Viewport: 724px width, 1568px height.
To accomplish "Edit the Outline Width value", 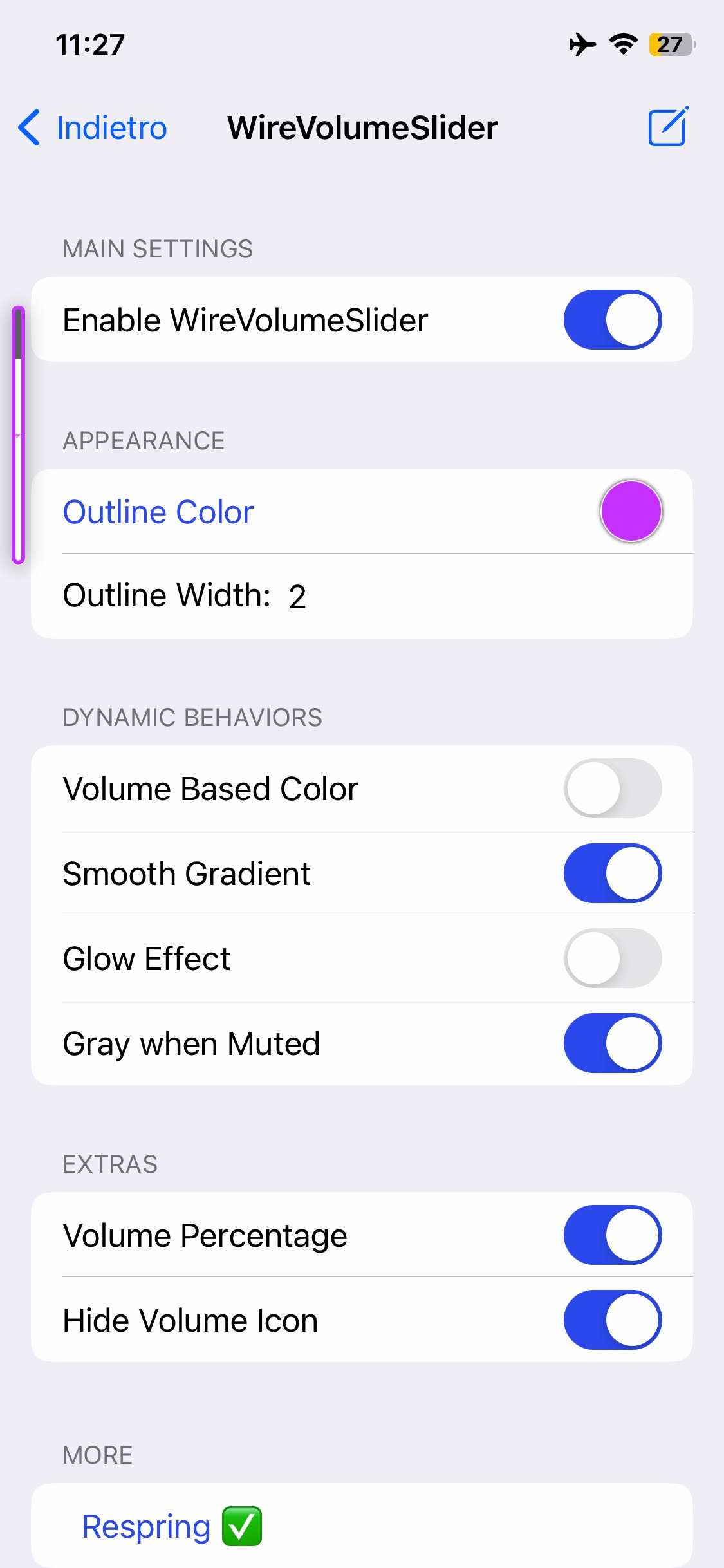I will point(297,596).
